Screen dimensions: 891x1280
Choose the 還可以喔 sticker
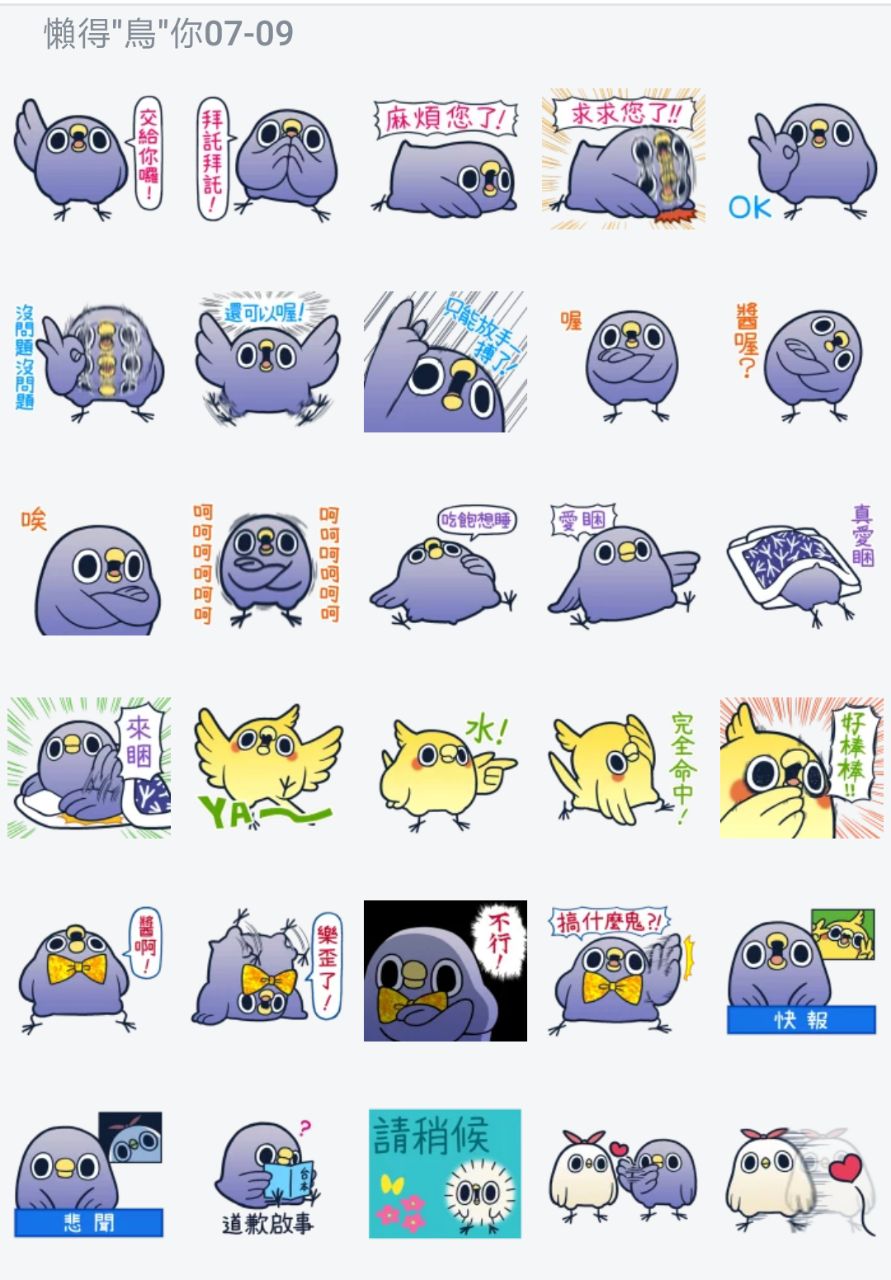(x=266, y=362)
